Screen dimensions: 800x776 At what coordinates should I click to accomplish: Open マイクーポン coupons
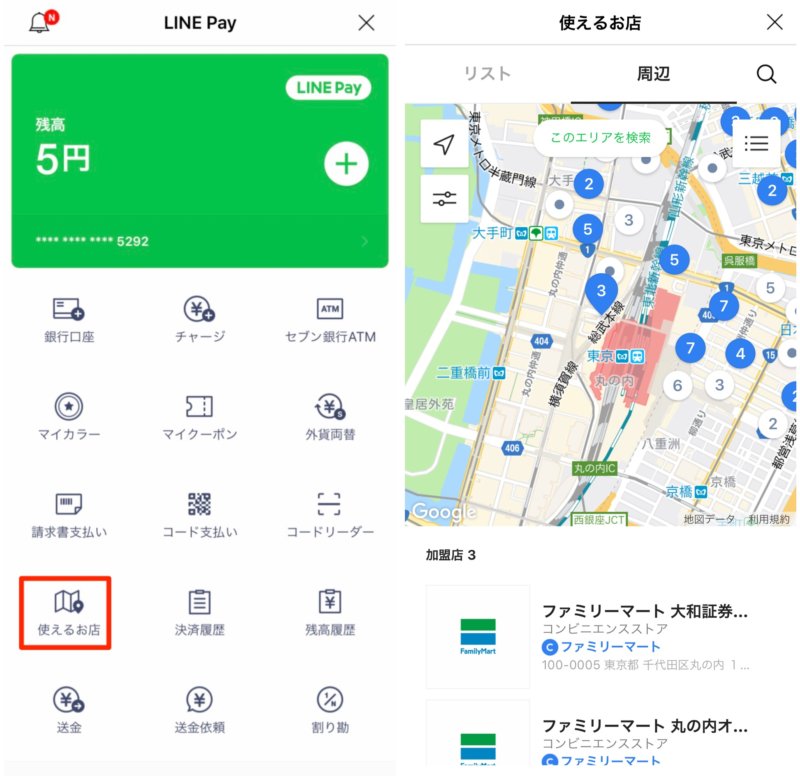199,418
